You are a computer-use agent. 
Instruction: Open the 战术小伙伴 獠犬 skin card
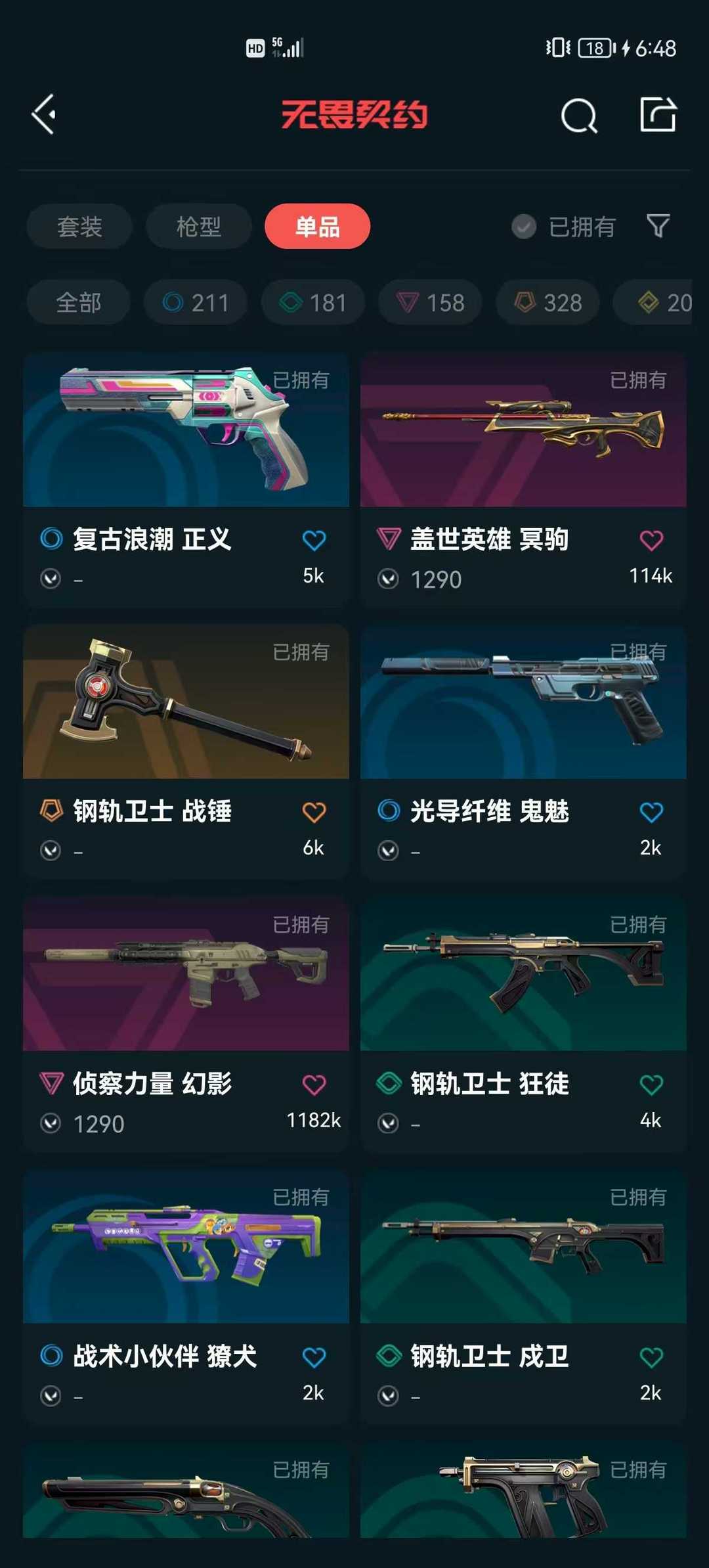(186, 1297)
